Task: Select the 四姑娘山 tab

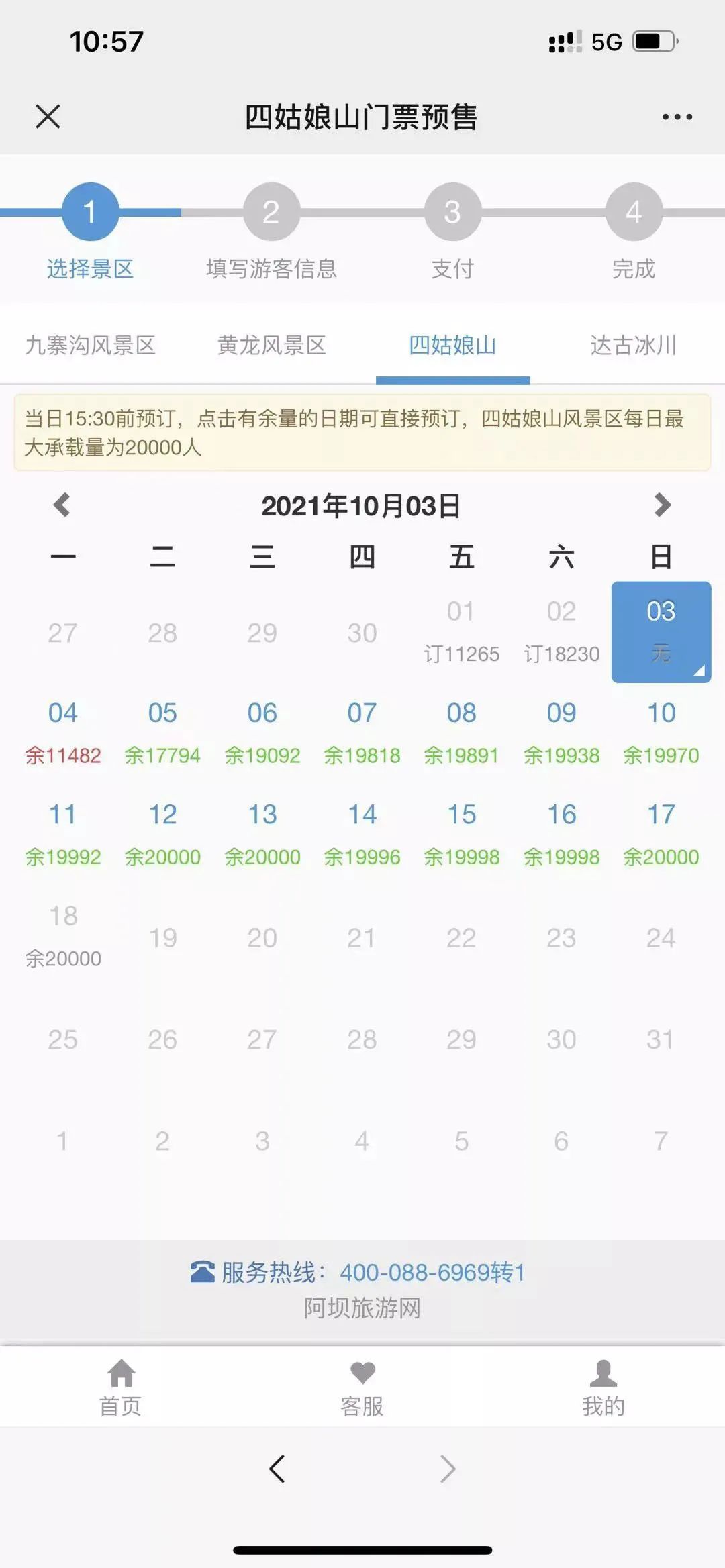Action: [452, 346]
